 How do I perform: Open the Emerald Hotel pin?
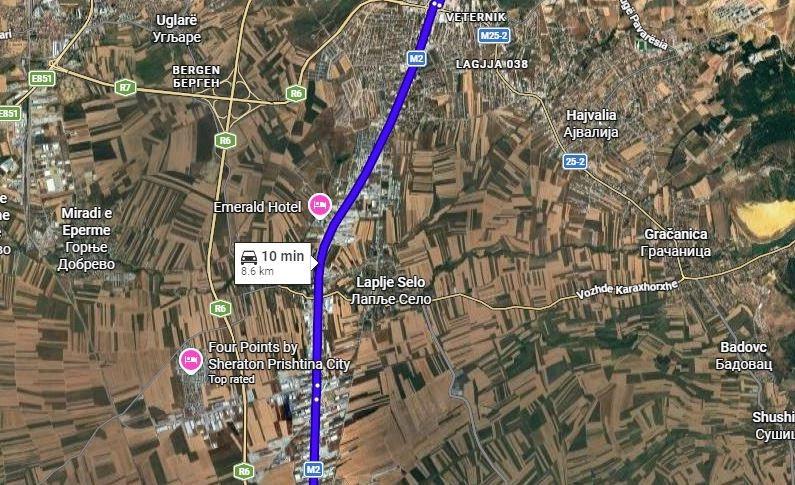point(320,205)
